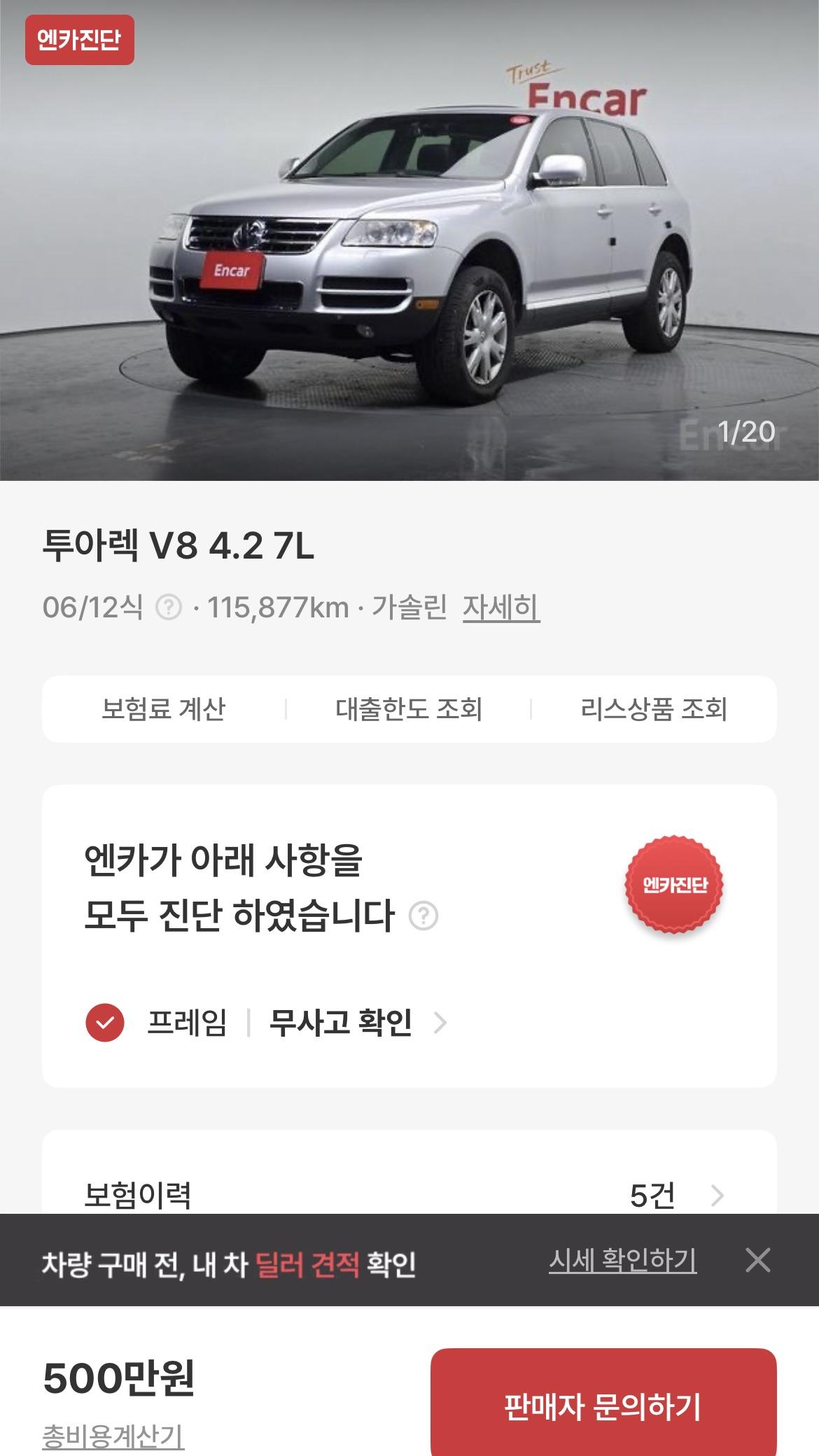Open the 보험이력 5건 row
The image size is (819, 1456).
coord(409,1194)
